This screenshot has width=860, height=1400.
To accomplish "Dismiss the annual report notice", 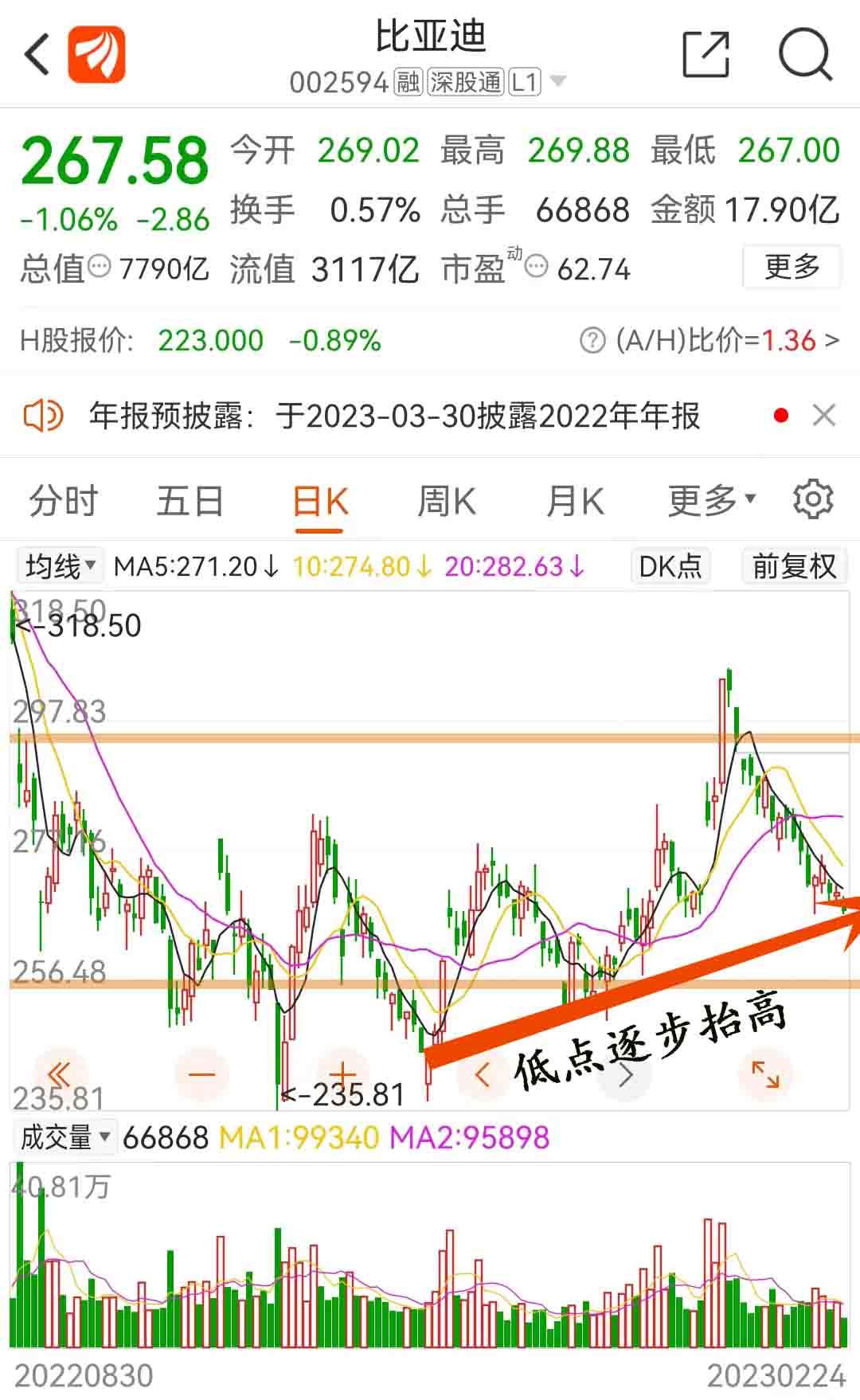I will coord(824,416).
